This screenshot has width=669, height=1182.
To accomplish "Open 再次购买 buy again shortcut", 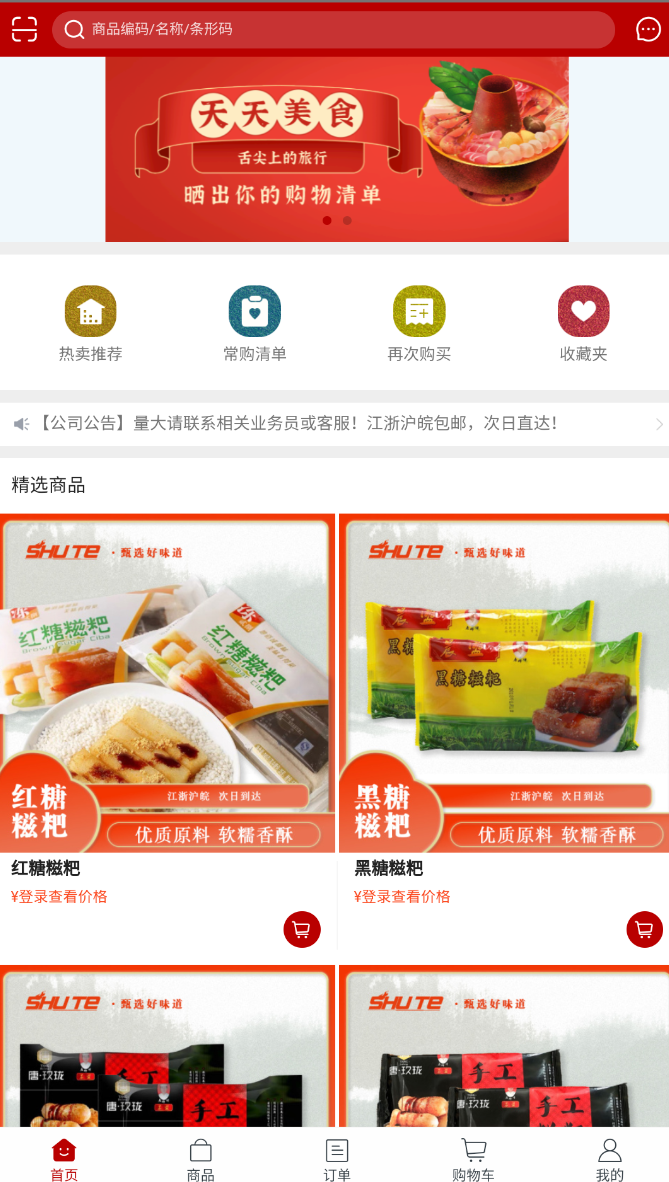I will 419,323.
